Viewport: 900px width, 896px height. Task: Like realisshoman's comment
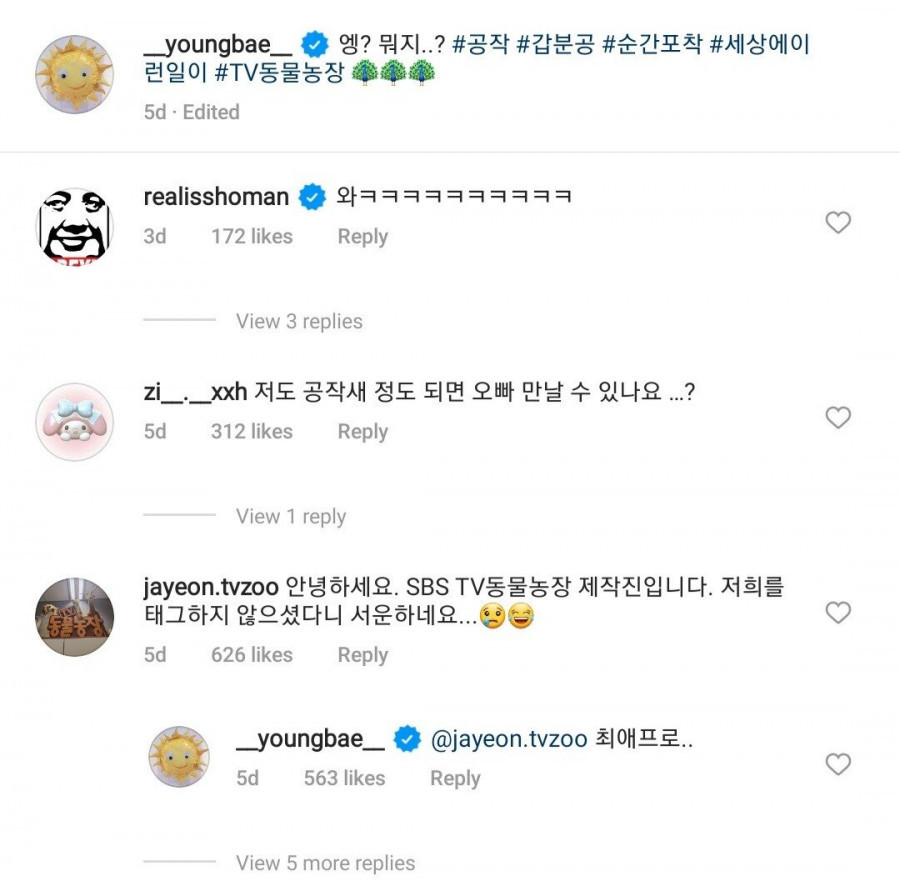pos(837,223)
